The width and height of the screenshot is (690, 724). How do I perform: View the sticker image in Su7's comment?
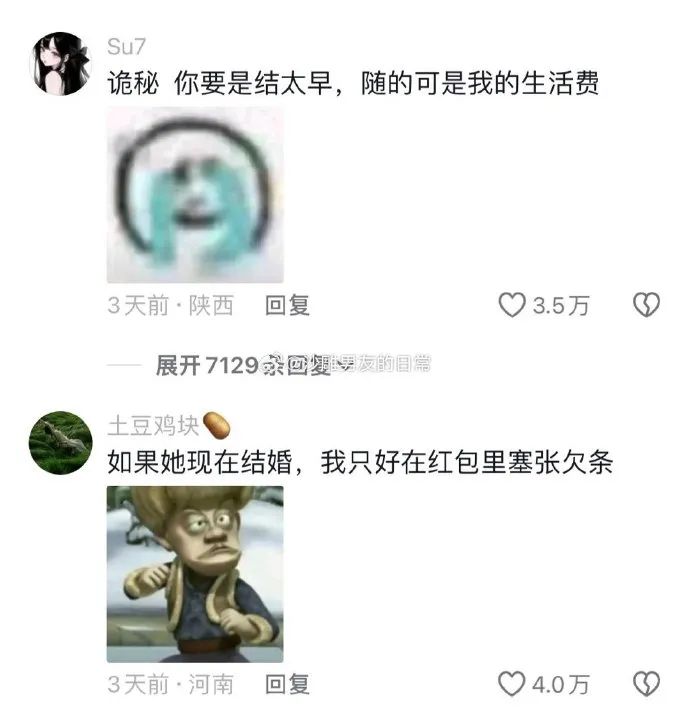pos(195,195)
